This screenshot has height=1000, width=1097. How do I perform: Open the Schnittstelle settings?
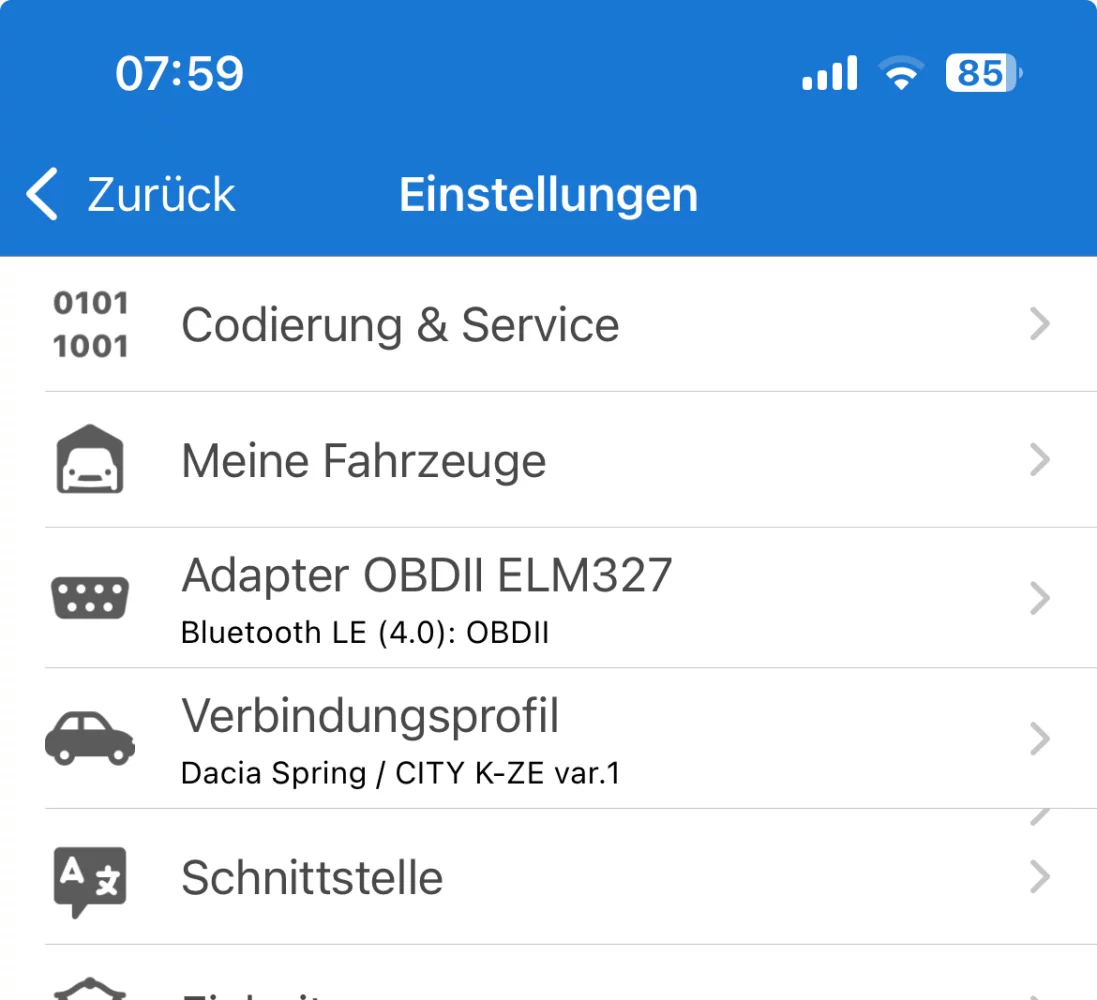[x=312, y=877]
